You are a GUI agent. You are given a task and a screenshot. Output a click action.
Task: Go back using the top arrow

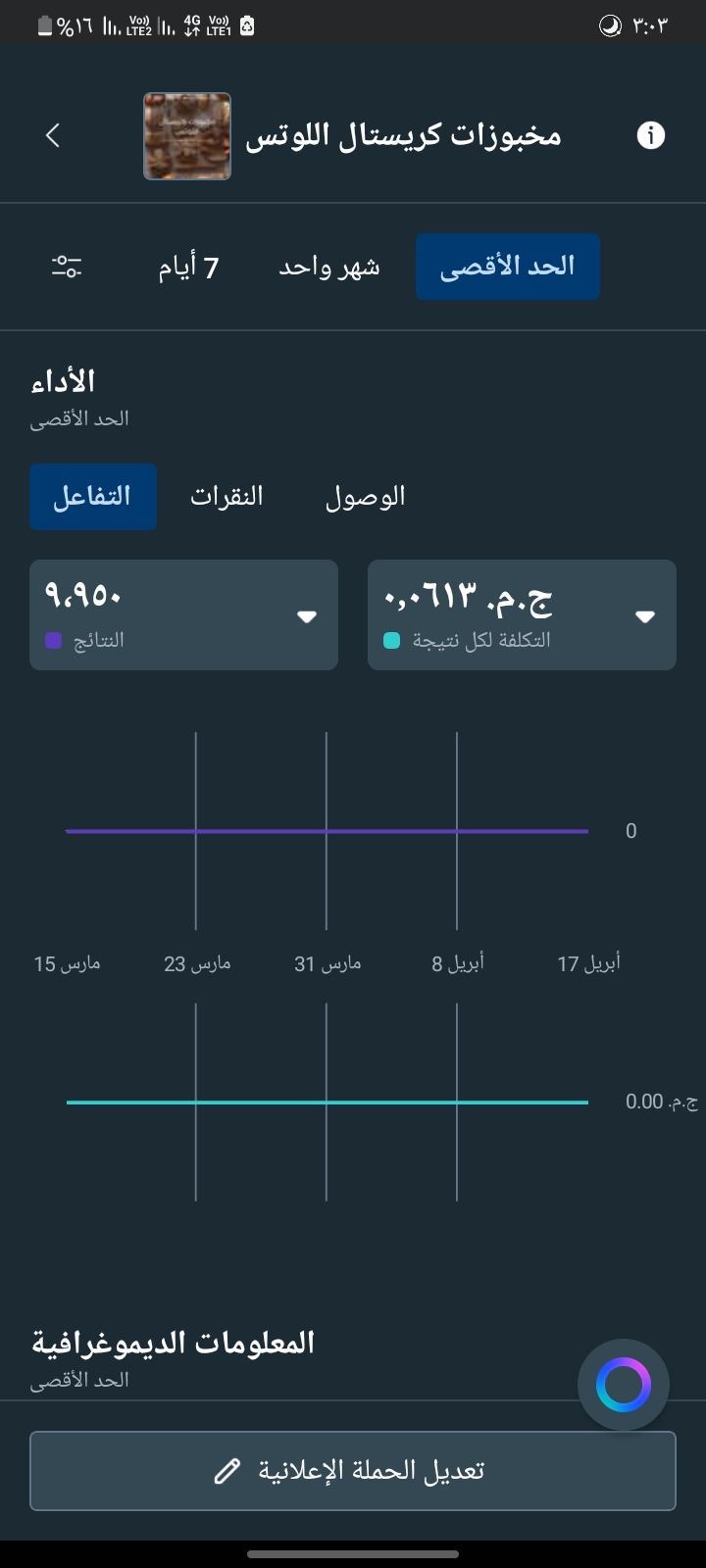point(53,135)
